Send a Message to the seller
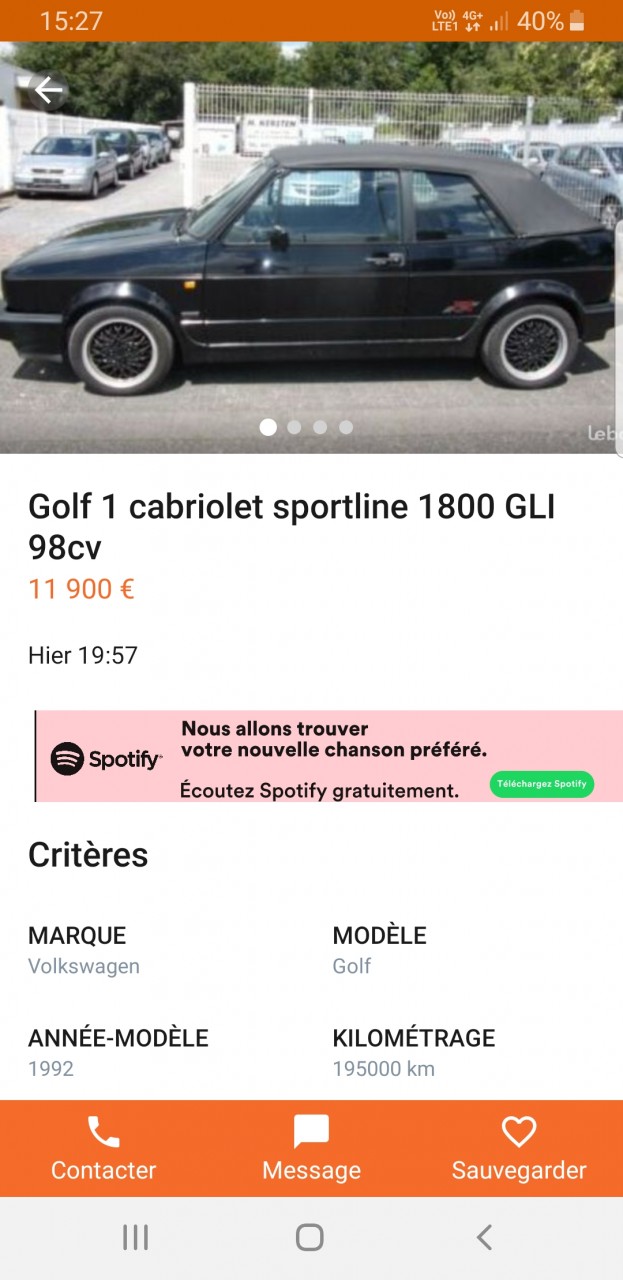This screenshot has height=1280, width=623. coord(311,1148)
